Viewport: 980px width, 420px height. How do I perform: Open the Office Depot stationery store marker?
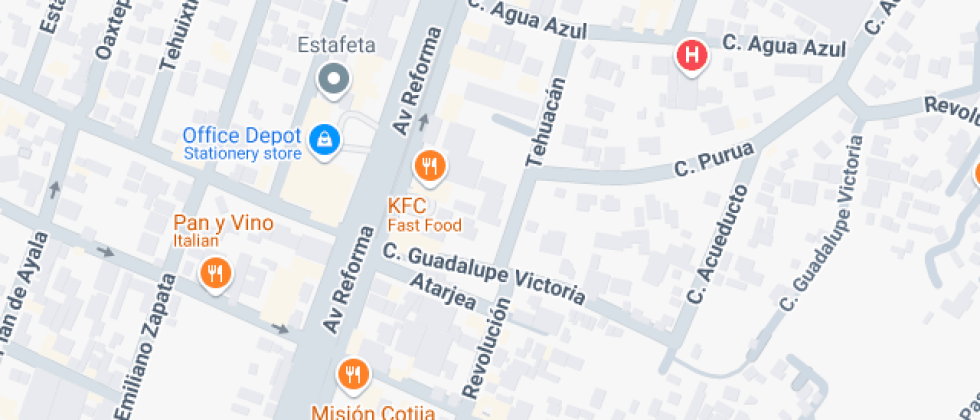[x=324, y=141]
